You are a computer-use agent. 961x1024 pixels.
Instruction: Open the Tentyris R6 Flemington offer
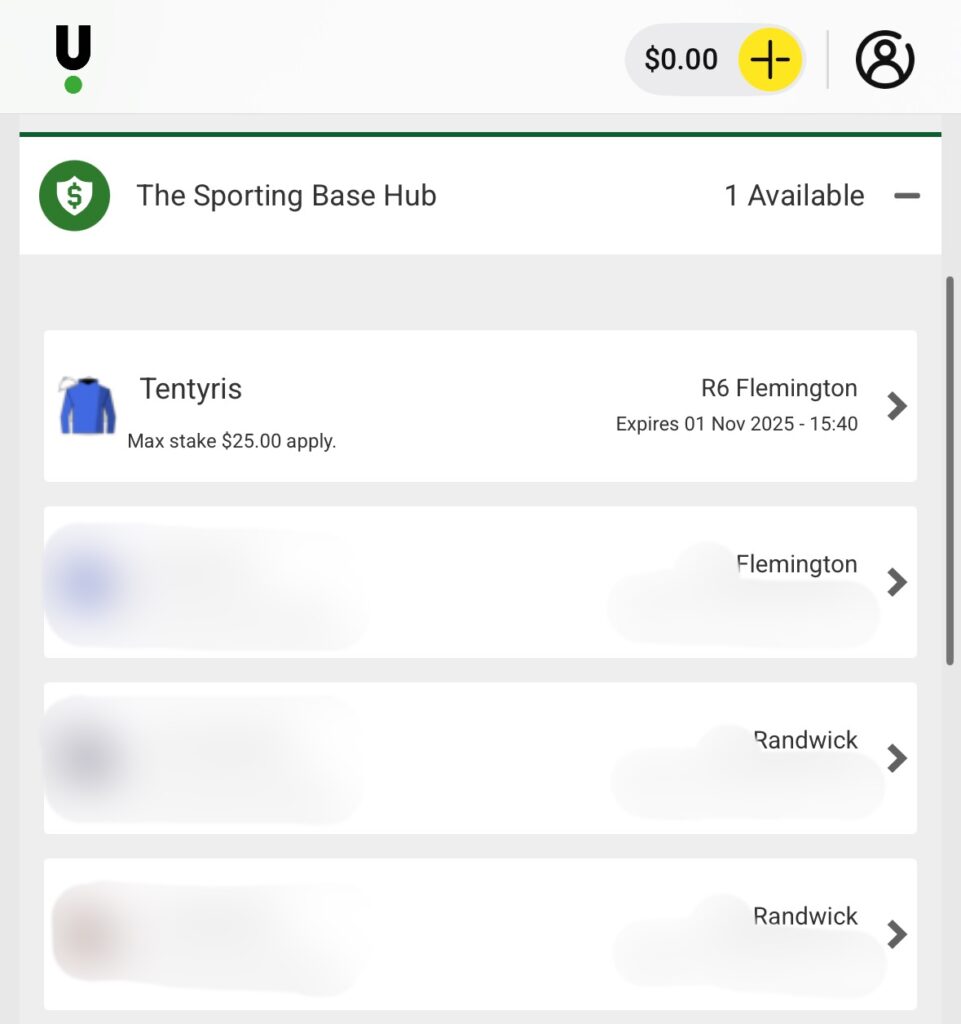480,406
